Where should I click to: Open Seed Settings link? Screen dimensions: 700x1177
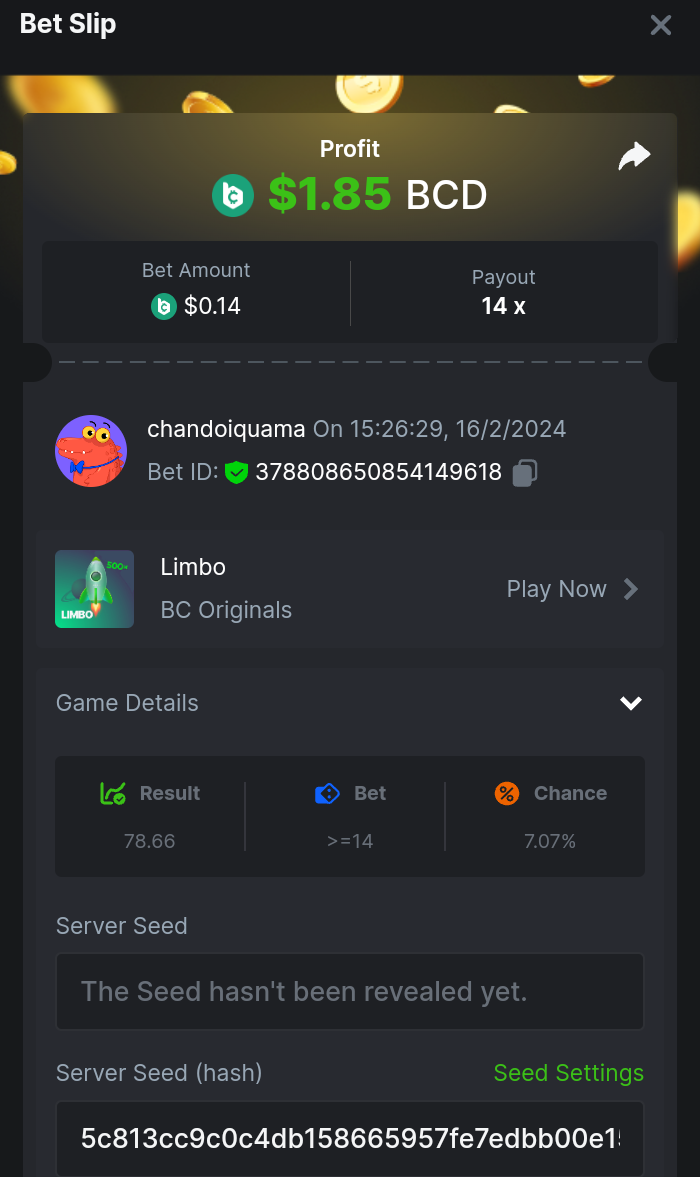(568, 1073)
